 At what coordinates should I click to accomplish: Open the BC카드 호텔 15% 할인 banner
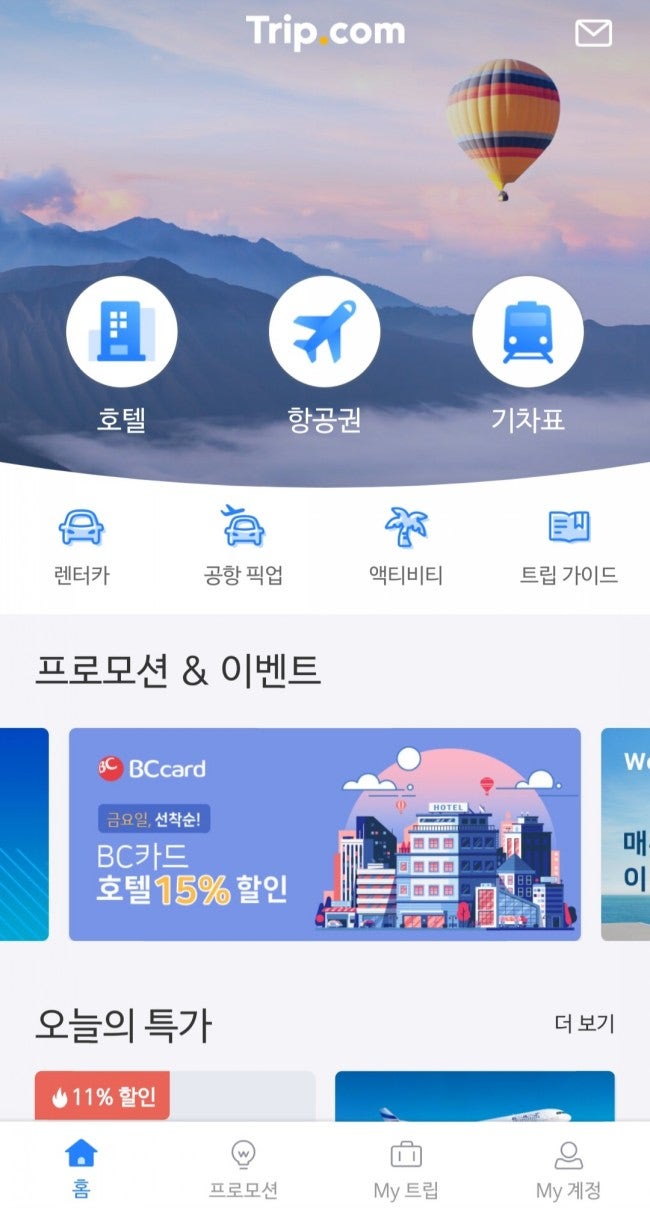coord(325,834)
